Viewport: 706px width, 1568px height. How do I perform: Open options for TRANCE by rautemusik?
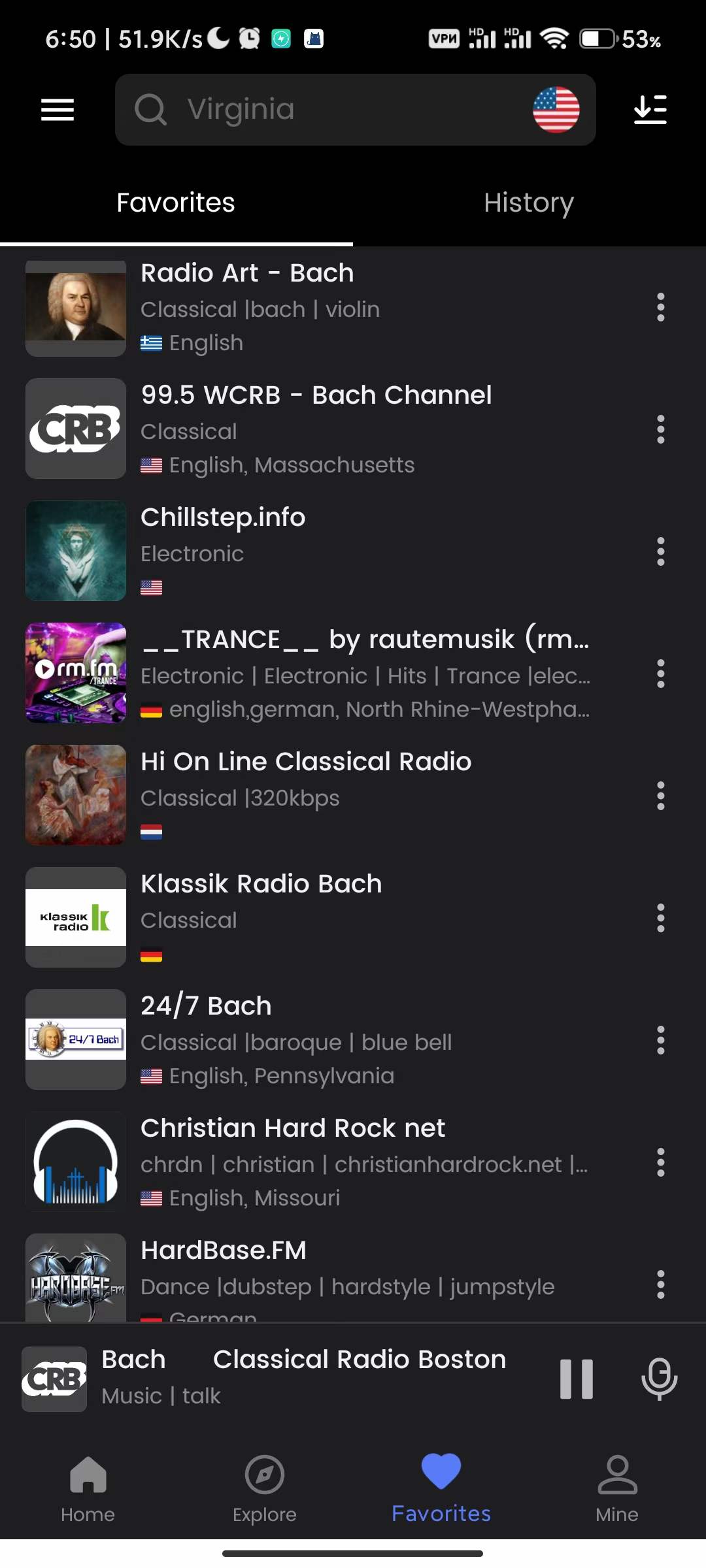[x=661, y=674]
